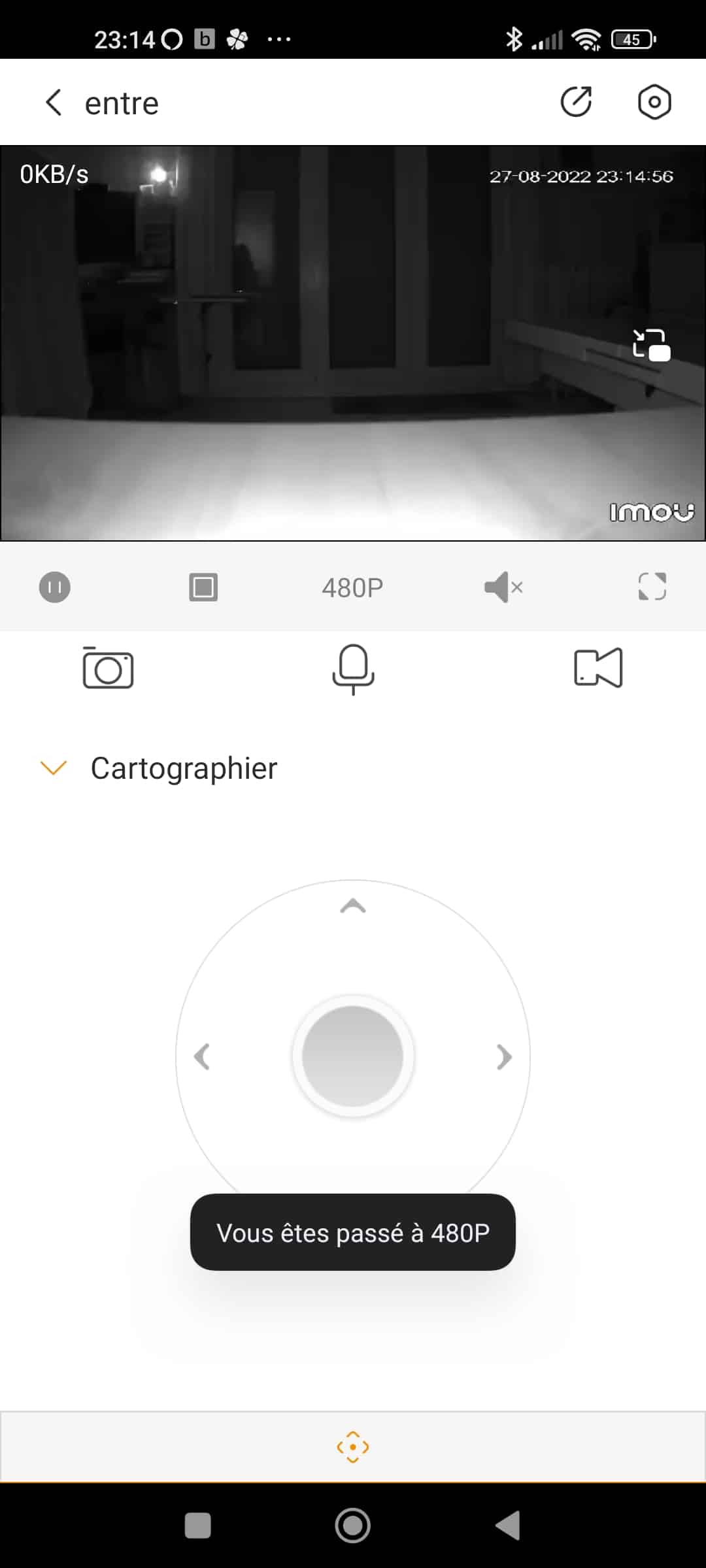Take a snapshot of the live feed
706x1568 pixels.
(x=108, y=668)
